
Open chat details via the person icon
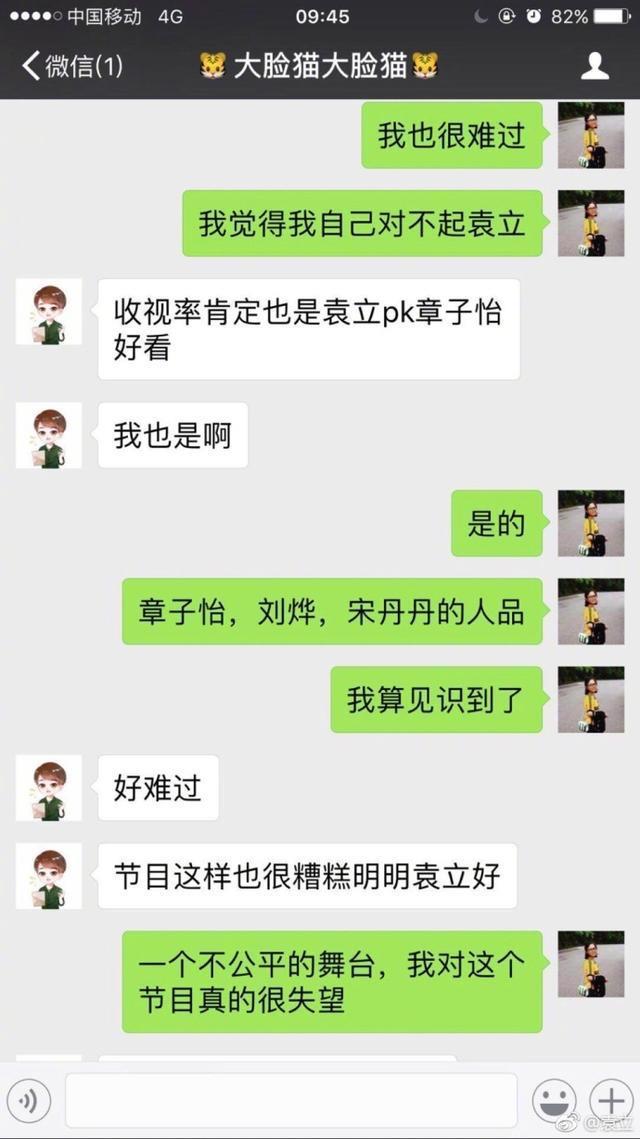point(595,67)
